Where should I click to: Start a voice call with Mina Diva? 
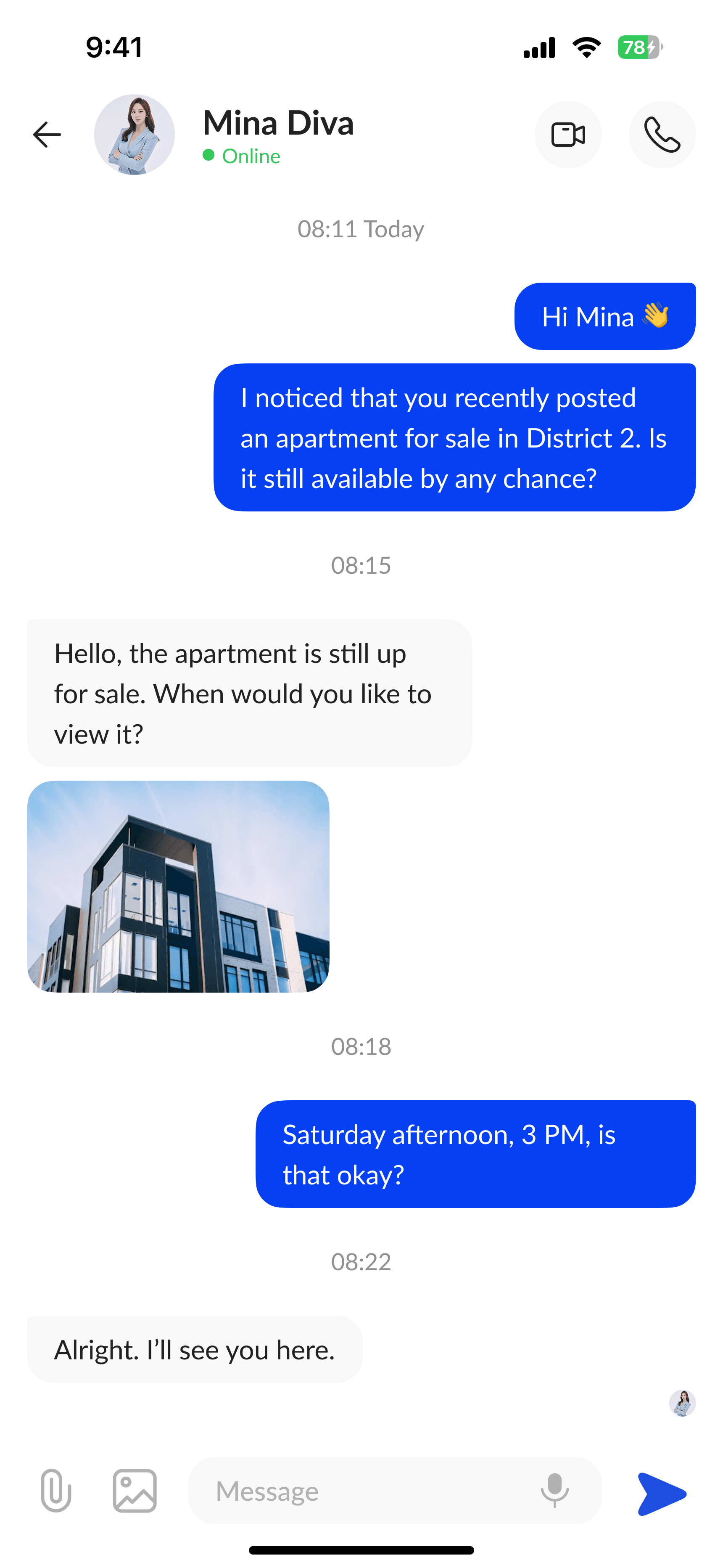(662, 135)
